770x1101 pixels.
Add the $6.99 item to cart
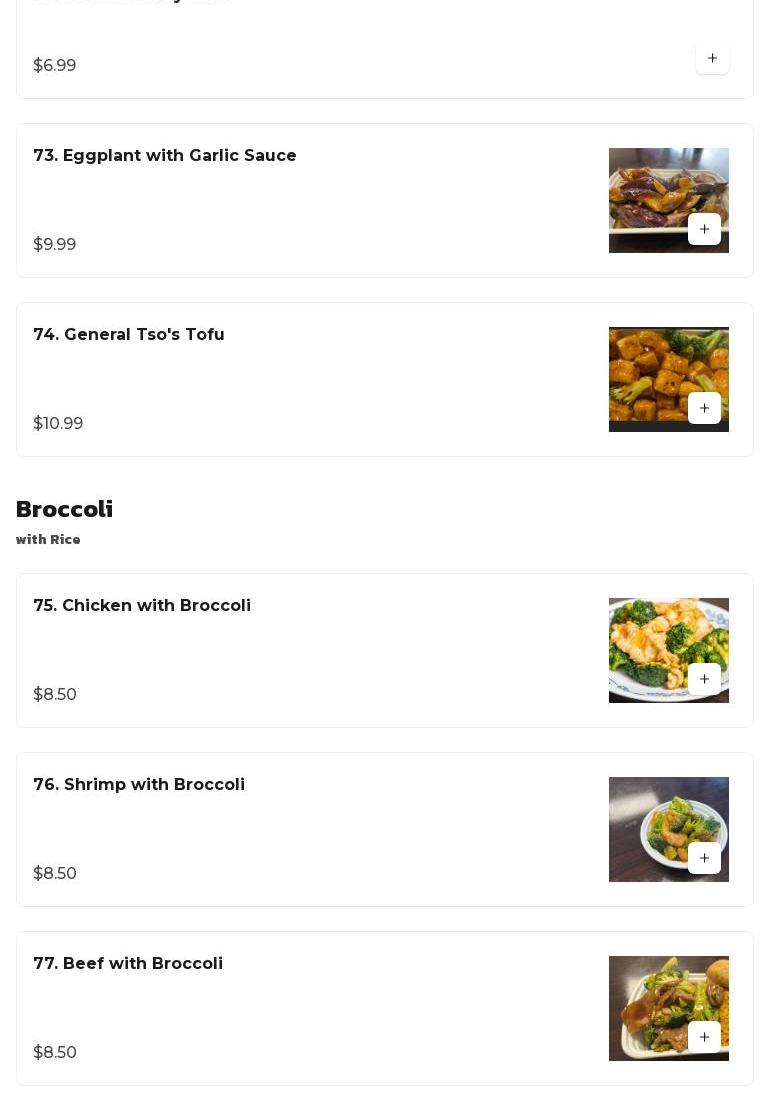pyautogui.click(x=712, y=58)
